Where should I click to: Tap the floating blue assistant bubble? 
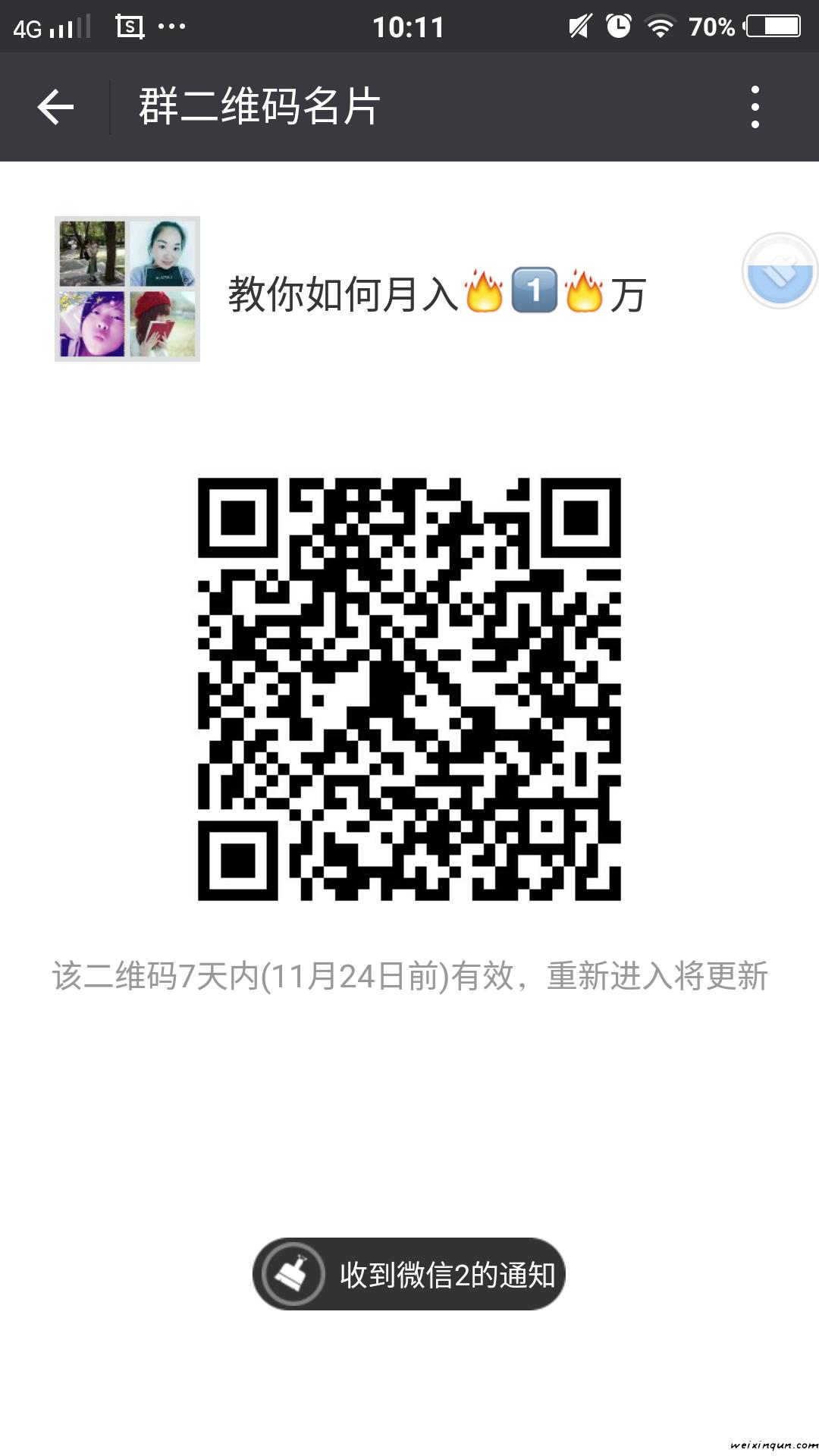pyautogui.click(x=780, y=271)
